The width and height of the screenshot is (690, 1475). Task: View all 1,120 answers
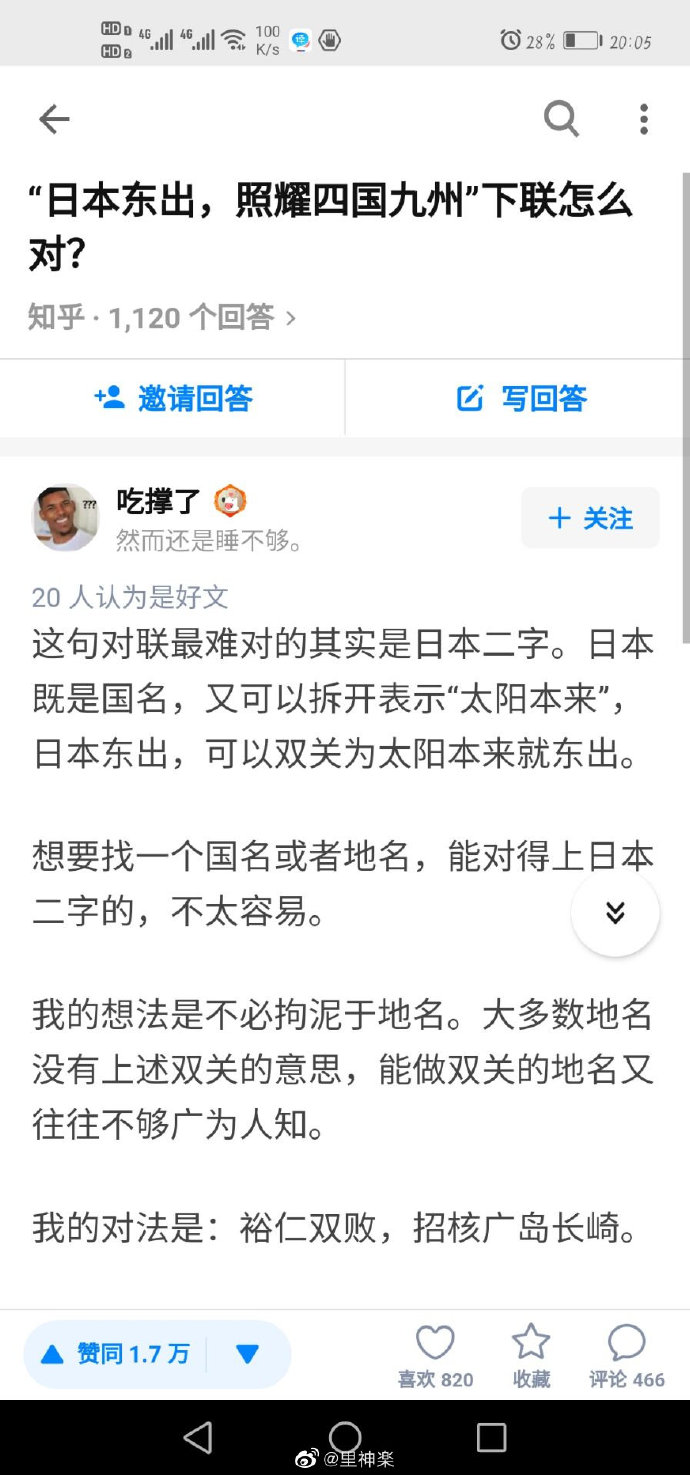162,318
